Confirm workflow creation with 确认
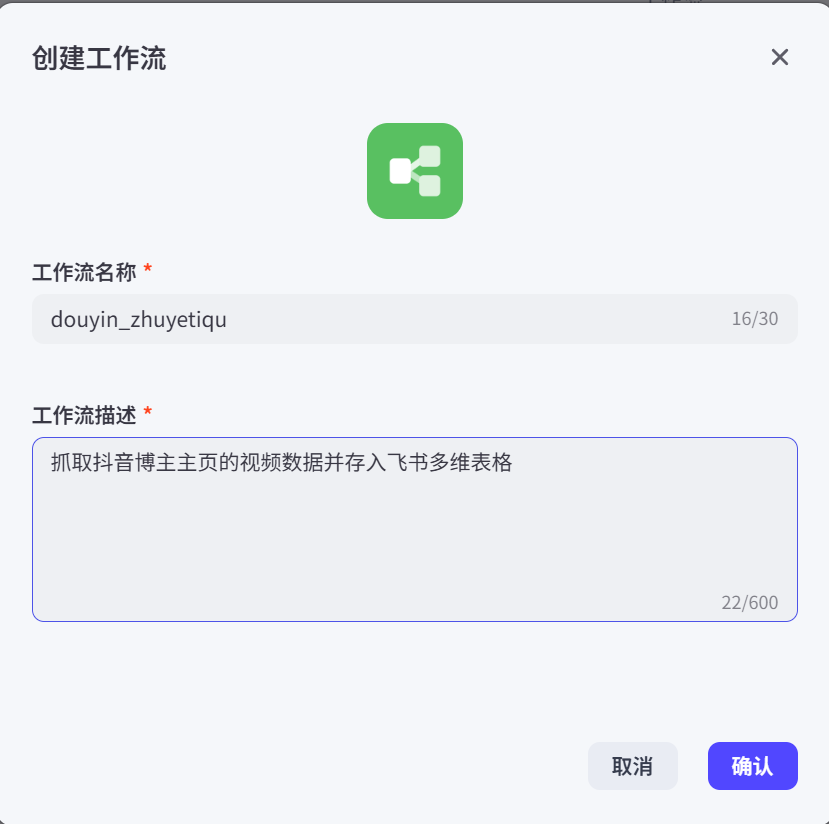829x824 pixels. [x=752, y=766]
